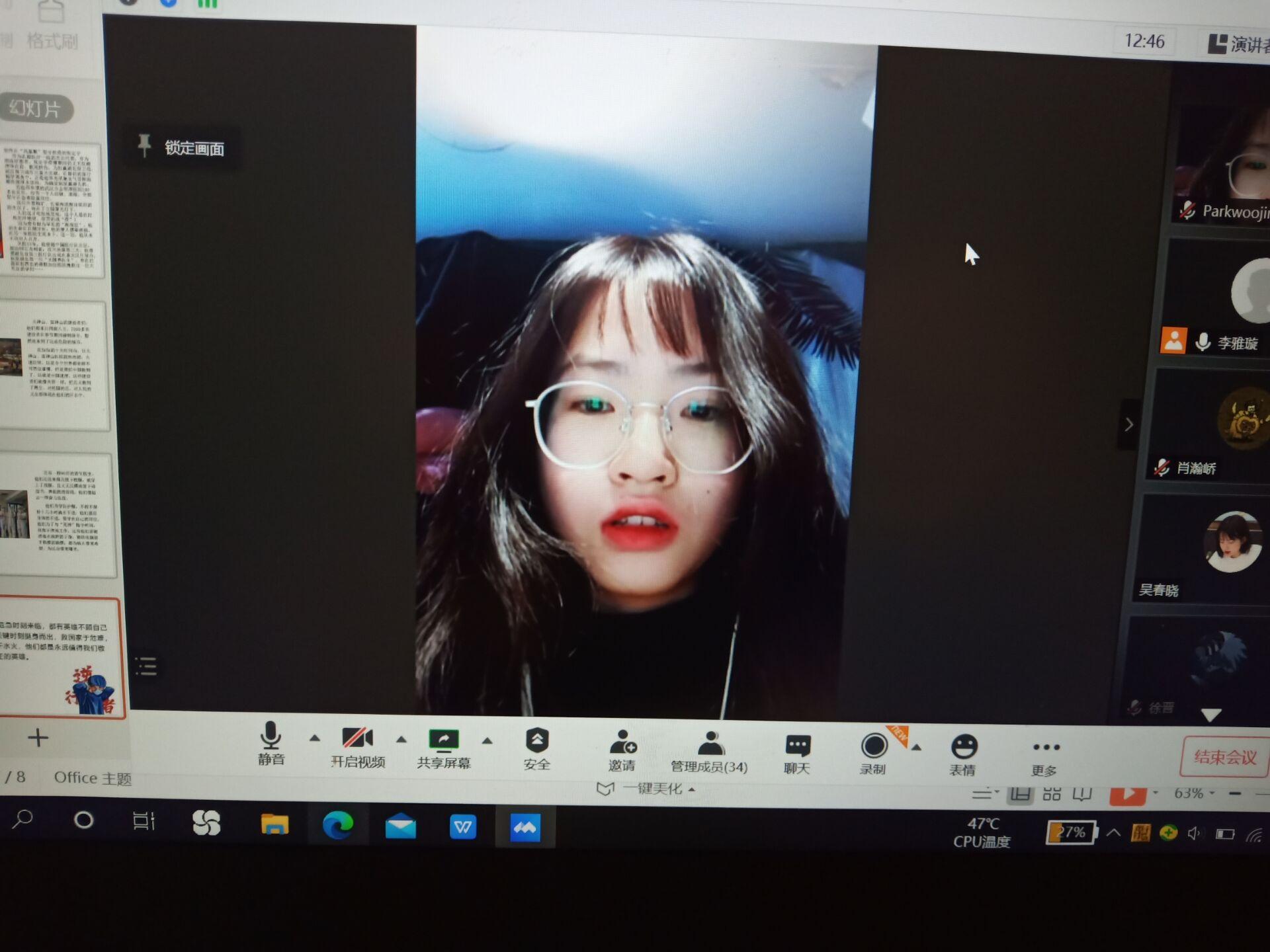Turn on camera via 开启视频
Viewport: 1270px width, 952px height.
pyautogui.click(x=358, y=746)
